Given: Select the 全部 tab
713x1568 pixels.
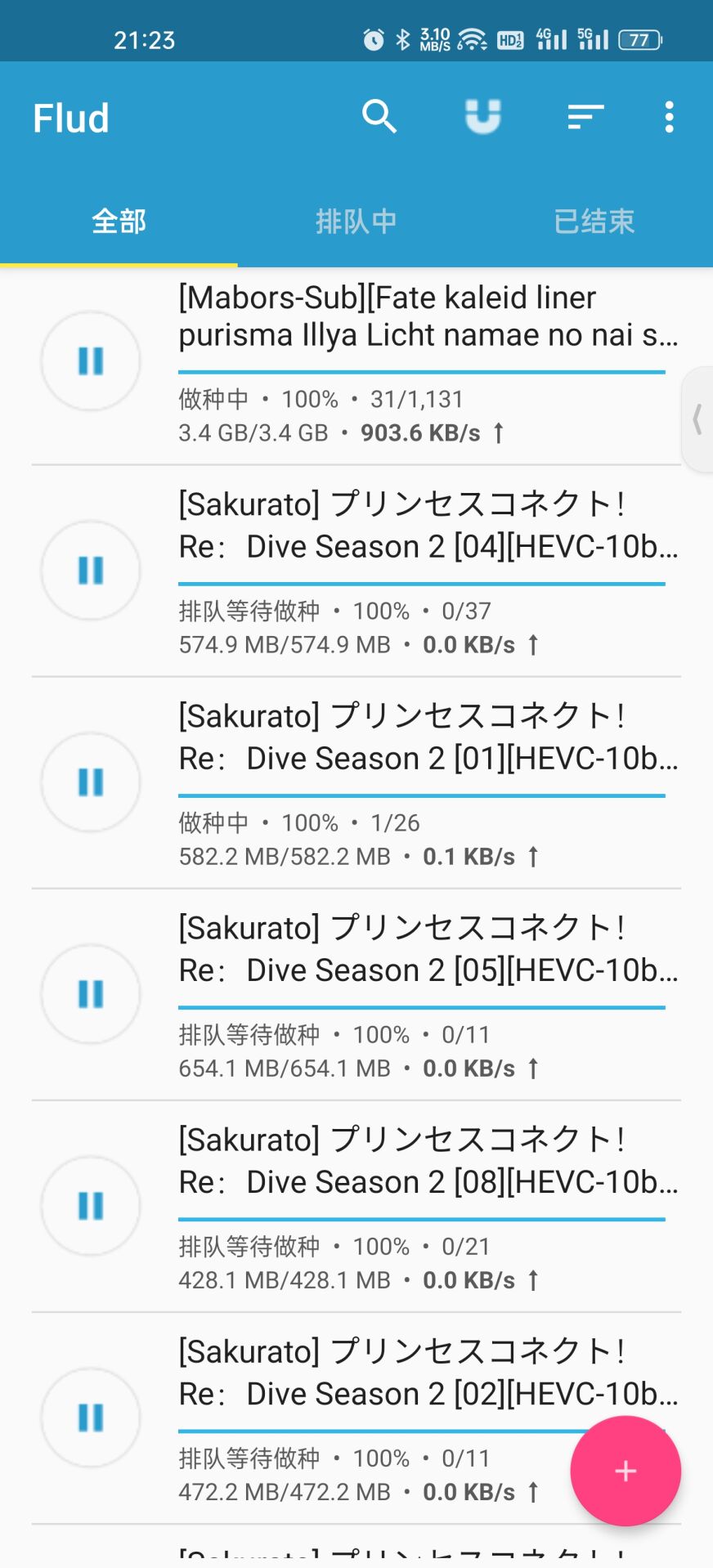Looking at the screenshot, I should pos(119,222).
